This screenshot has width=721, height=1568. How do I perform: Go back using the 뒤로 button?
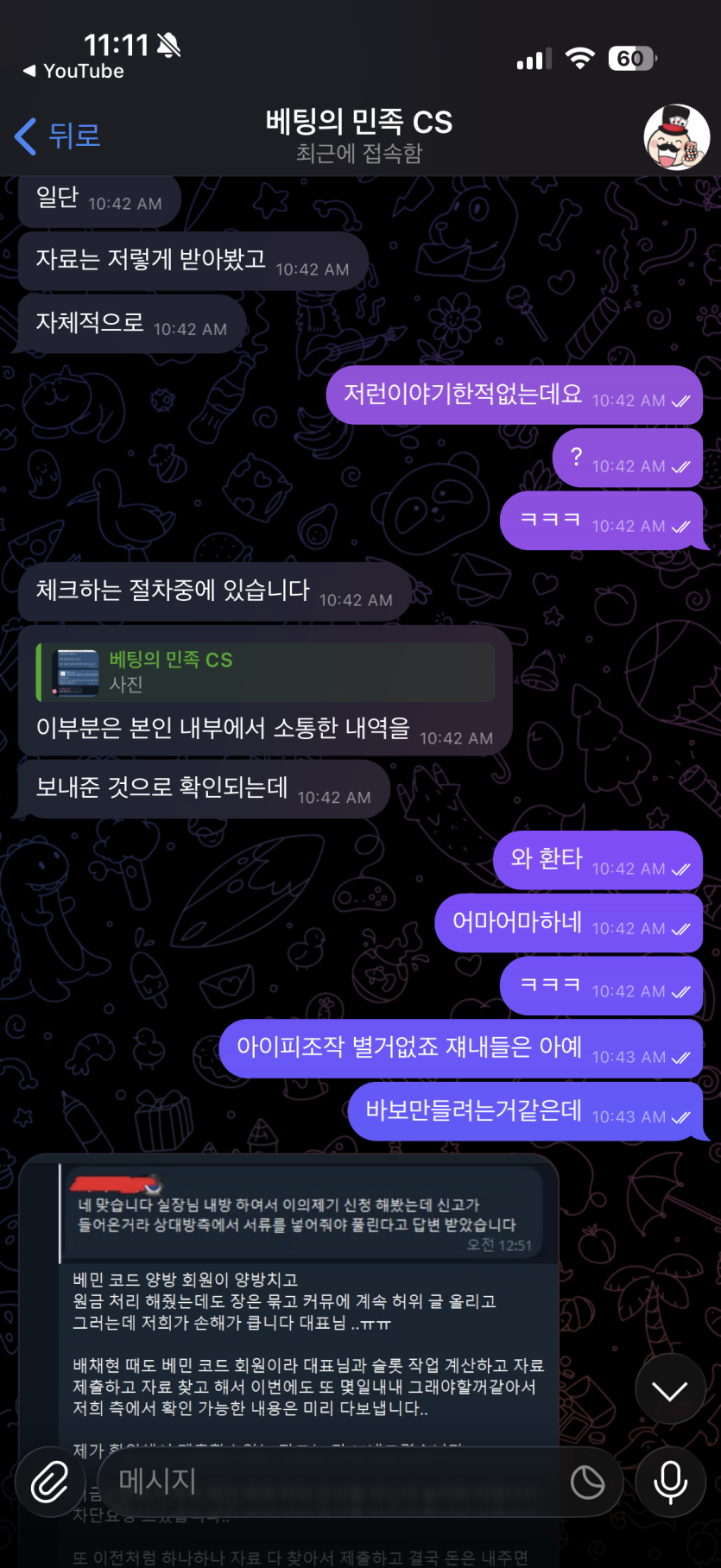pos(59,136)
